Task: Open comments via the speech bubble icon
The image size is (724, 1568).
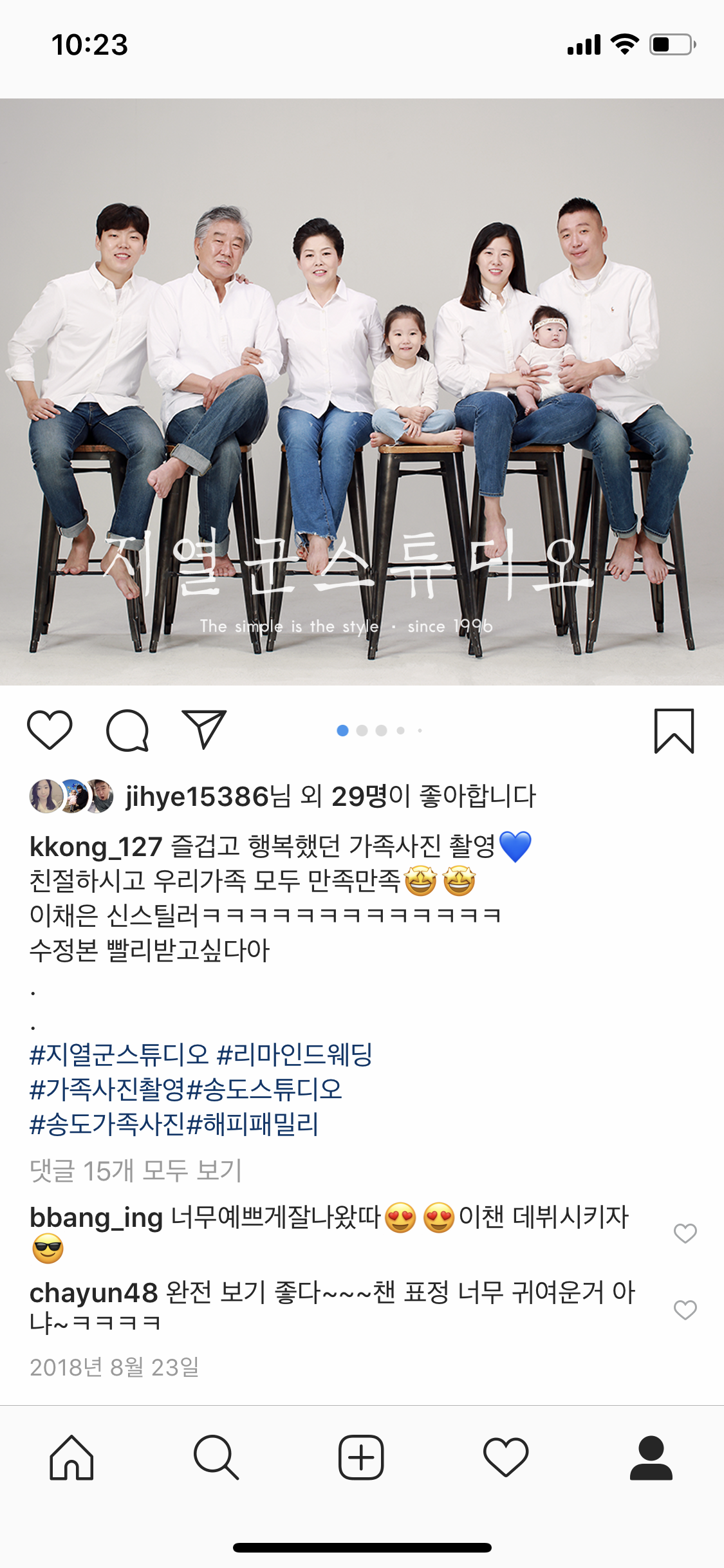Action: (127, 731)
